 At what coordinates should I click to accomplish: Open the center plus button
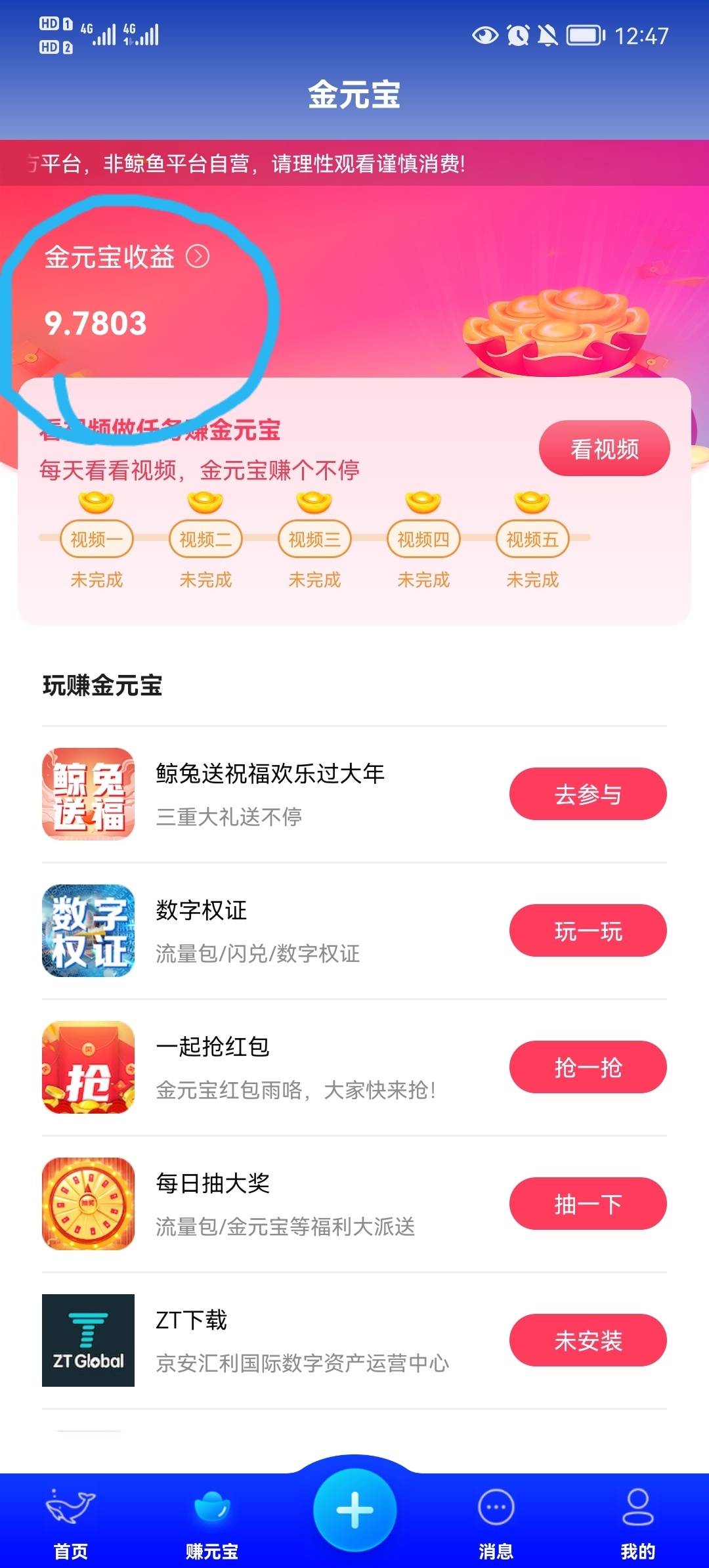click(x=354, y=1510)
